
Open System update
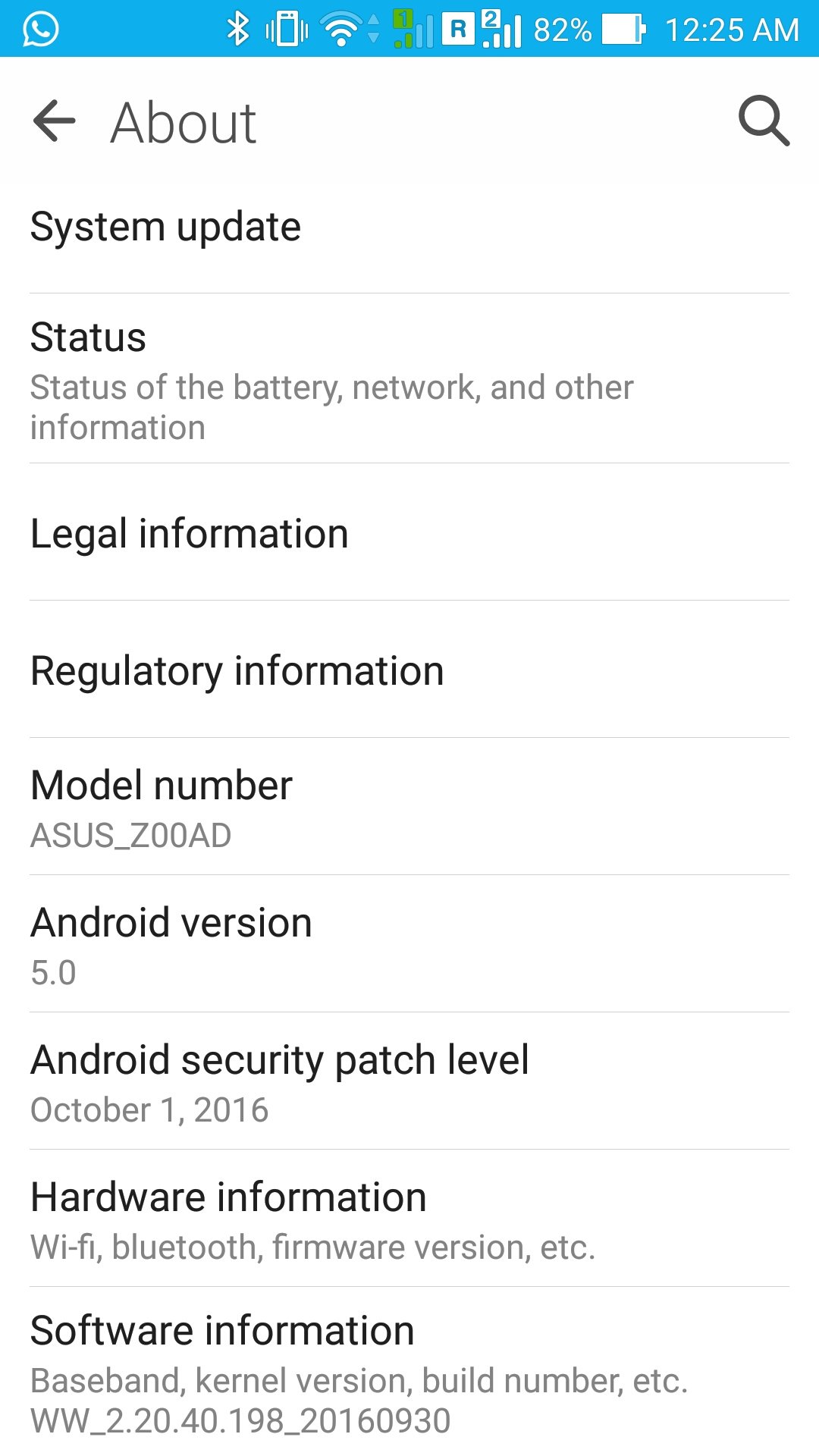(x=409, y=227)
